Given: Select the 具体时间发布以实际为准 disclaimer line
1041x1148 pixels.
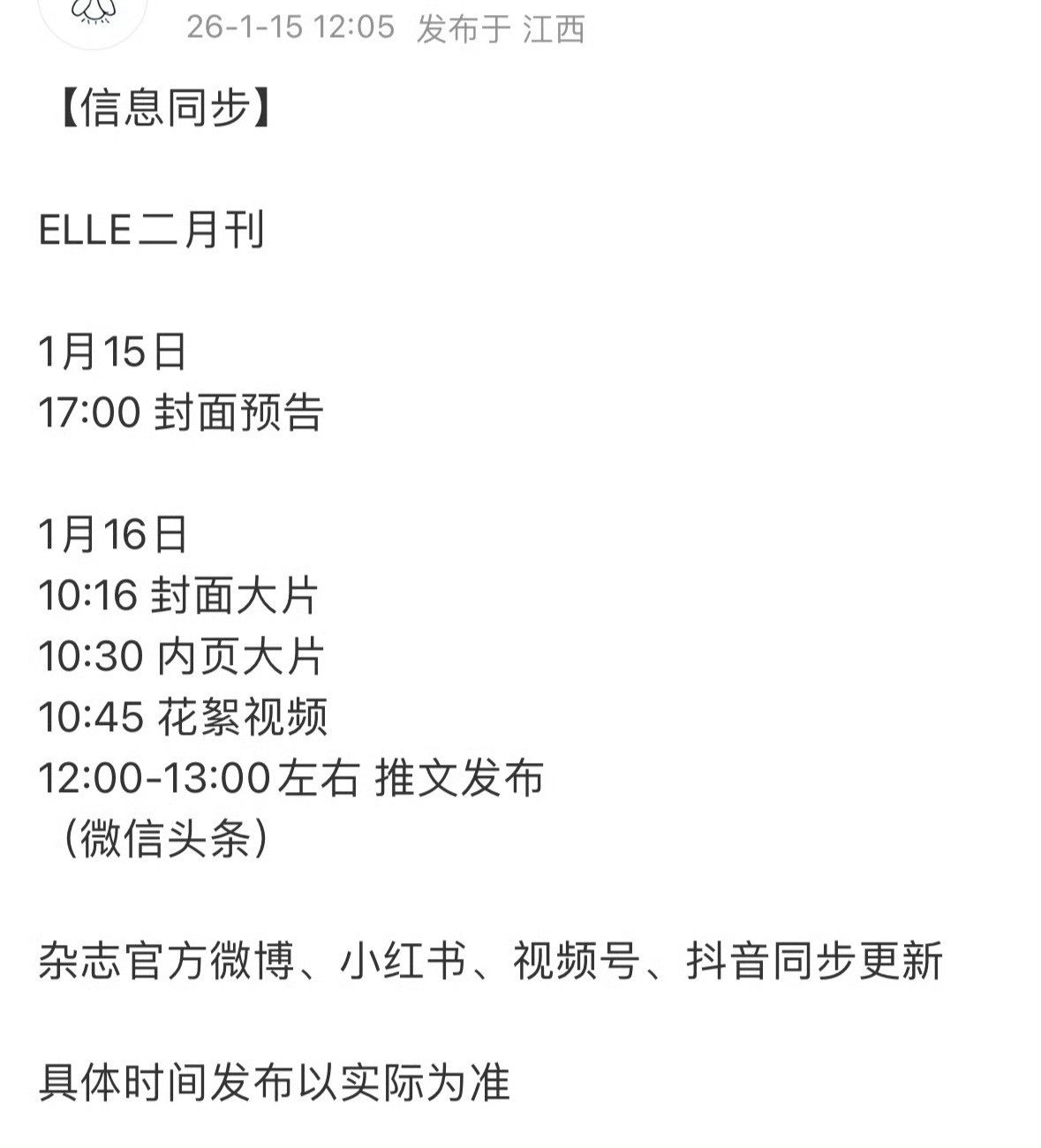Looking at the screenshot, I should click(x=274, y=1079).
